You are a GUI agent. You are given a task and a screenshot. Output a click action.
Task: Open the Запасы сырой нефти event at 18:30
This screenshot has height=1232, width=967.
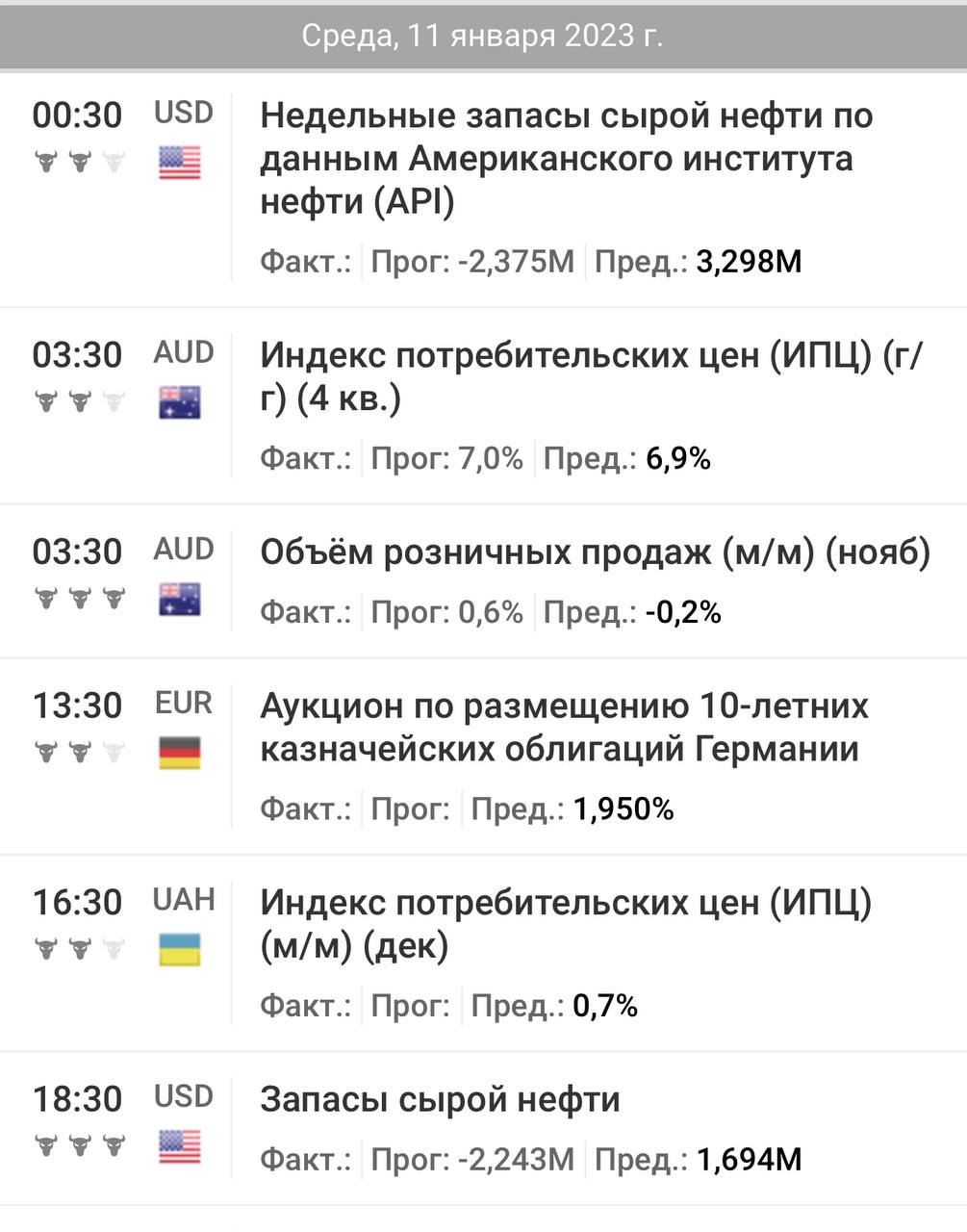(483, 1128)
